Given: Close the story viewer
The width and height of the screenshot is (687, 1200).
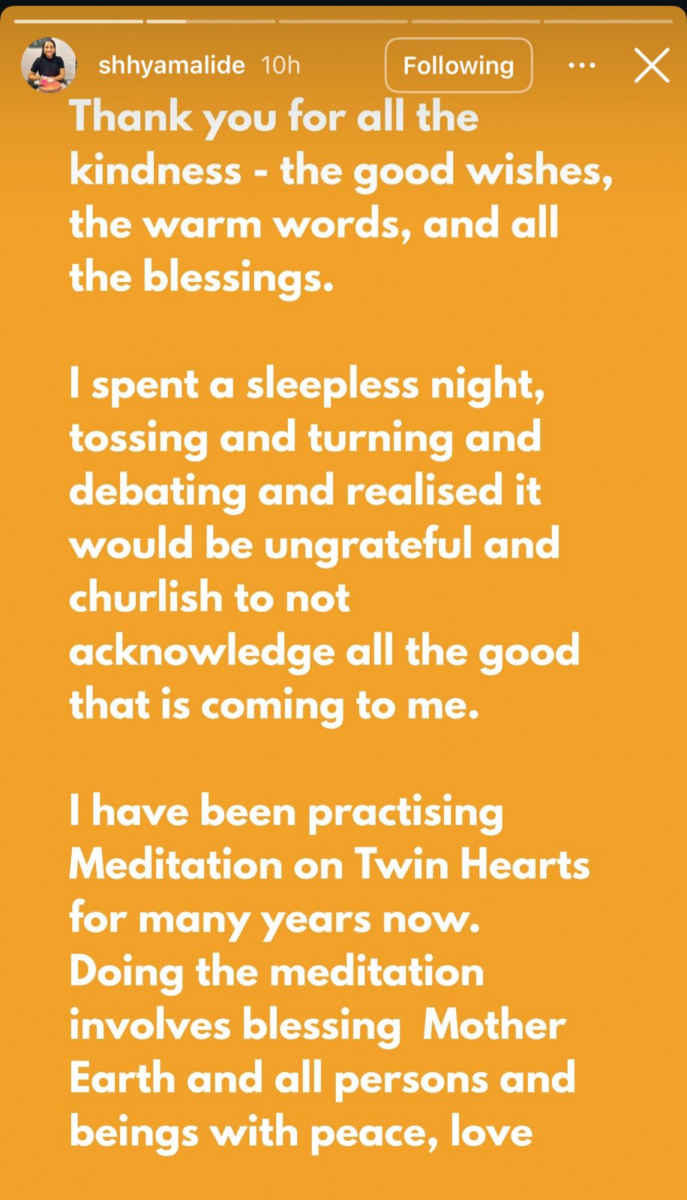Looking at the screenshot, I should (652, 66).
